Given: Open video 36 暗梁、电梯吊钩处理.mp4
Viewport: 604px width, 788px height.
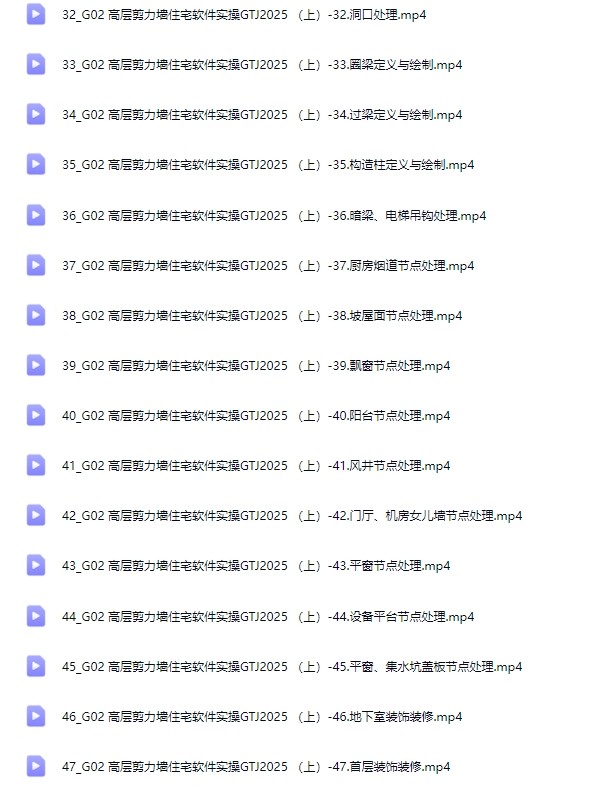Looking at the screenshot, I should (272, 215).
